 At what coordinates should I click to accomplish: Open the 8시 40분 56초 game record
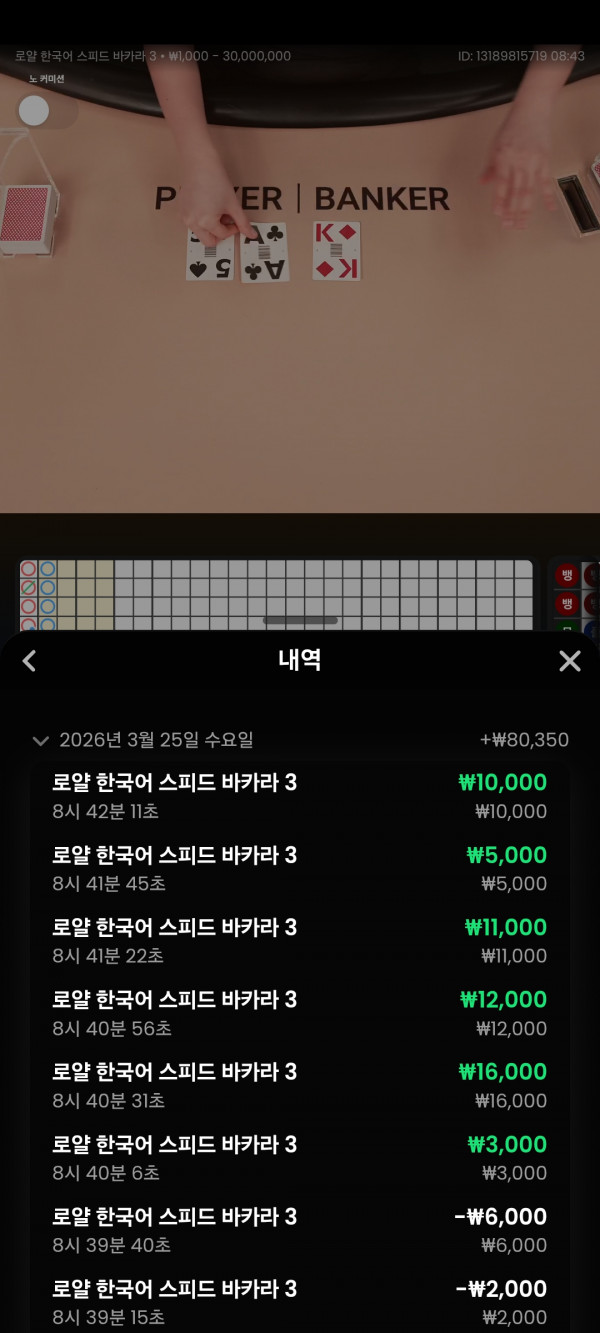coord(300,1013)
